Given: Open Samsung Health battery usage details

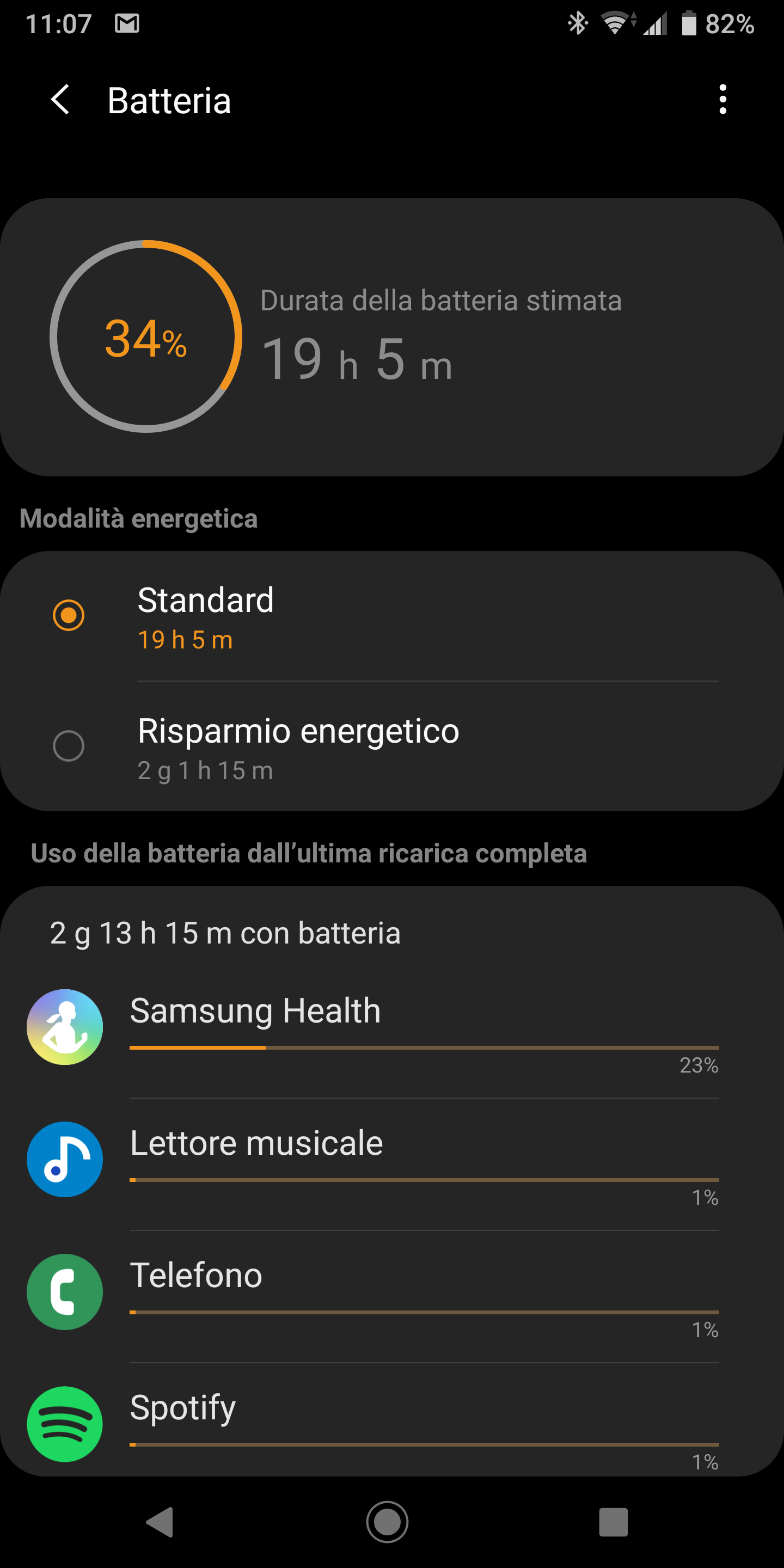Looking at the screenshot, I should (x=392, y=1032).
